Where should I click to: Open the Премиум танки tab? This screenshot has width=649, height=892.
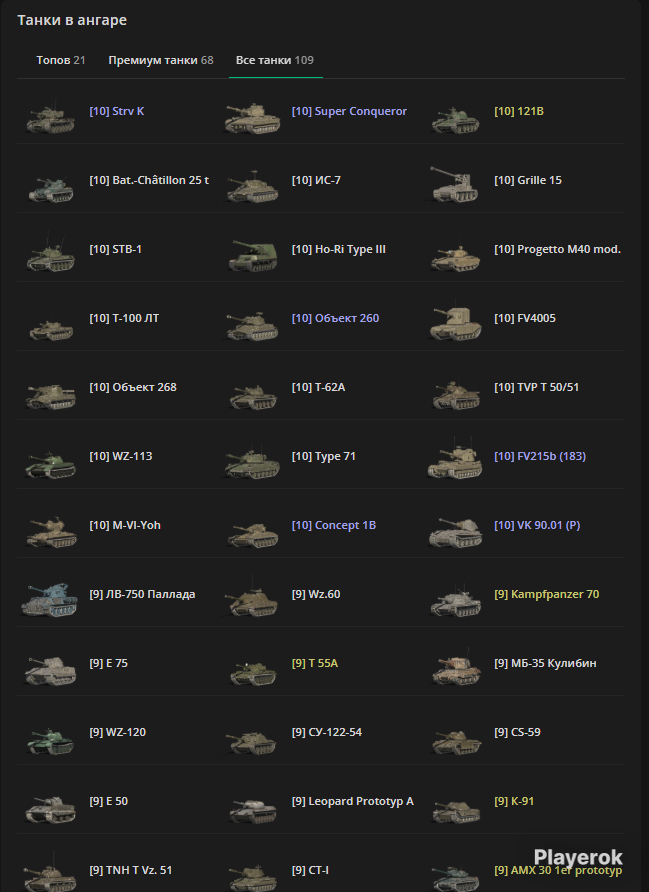coord(161,60)
